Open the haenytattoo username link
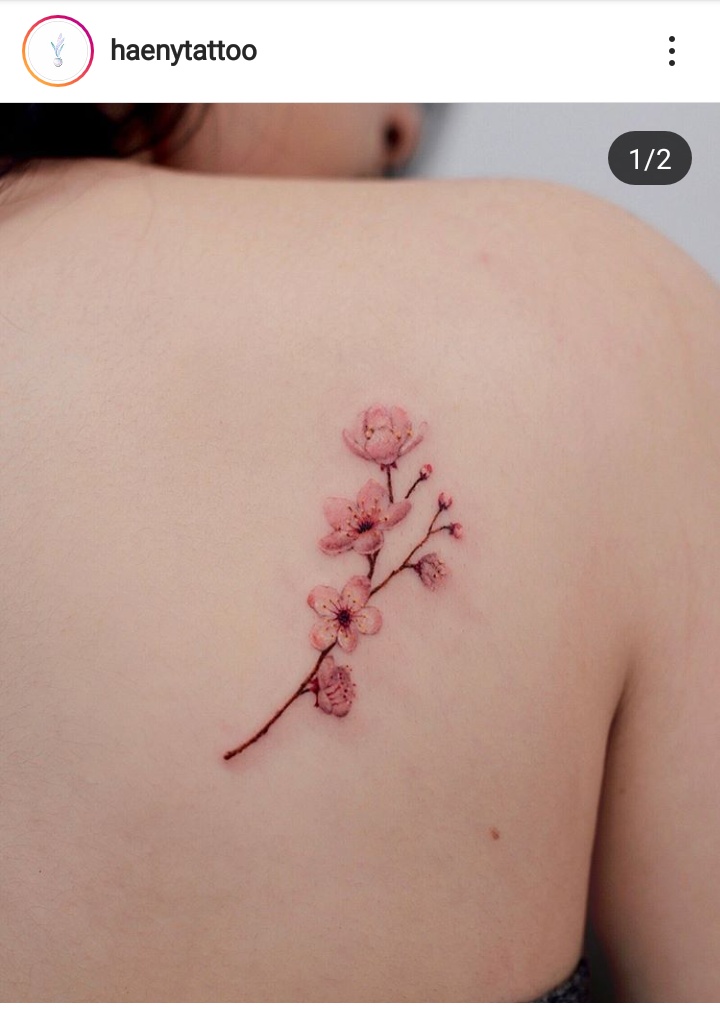Viewport: 720px width, 1010px height. (183, 51)
